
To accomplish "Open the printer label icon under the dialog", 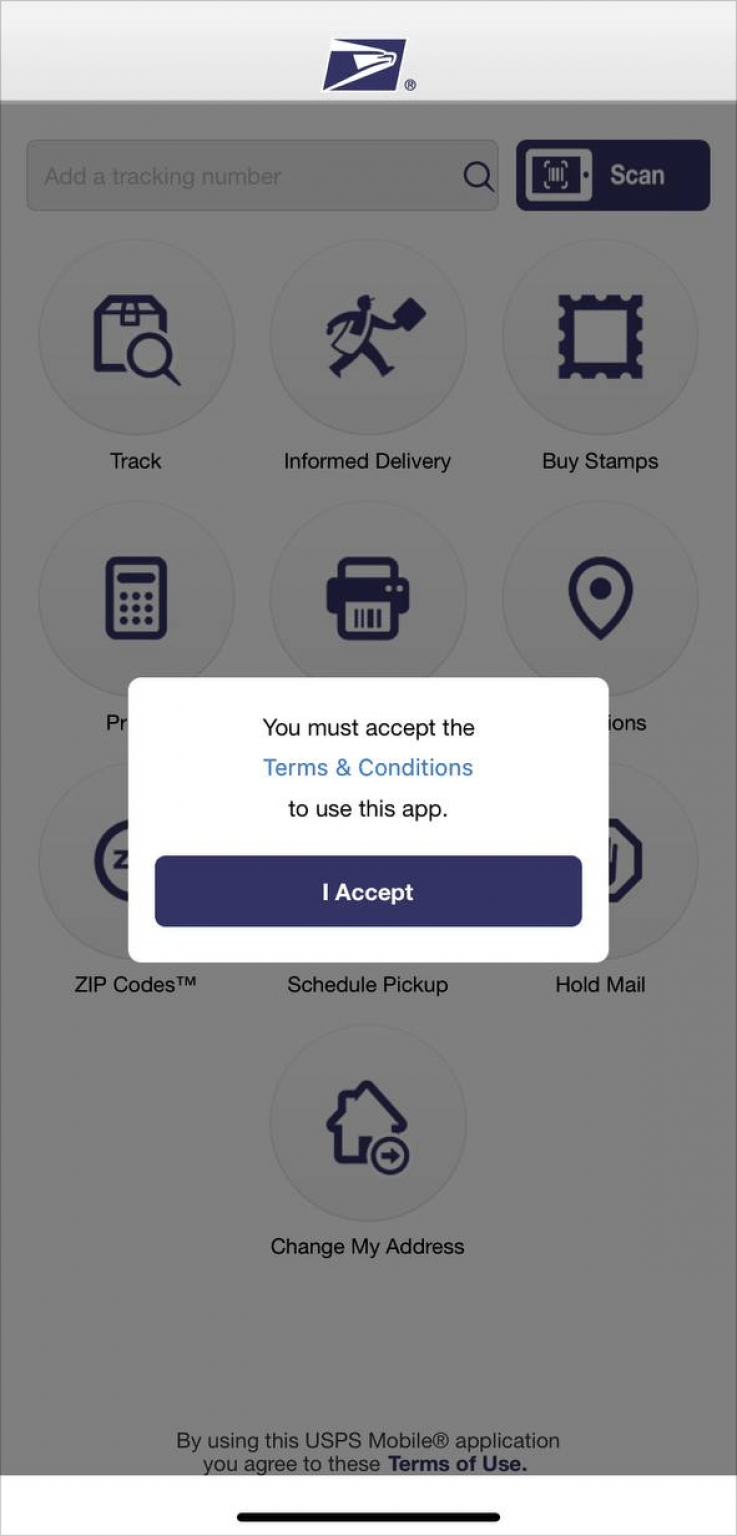I will click(367, 598).
